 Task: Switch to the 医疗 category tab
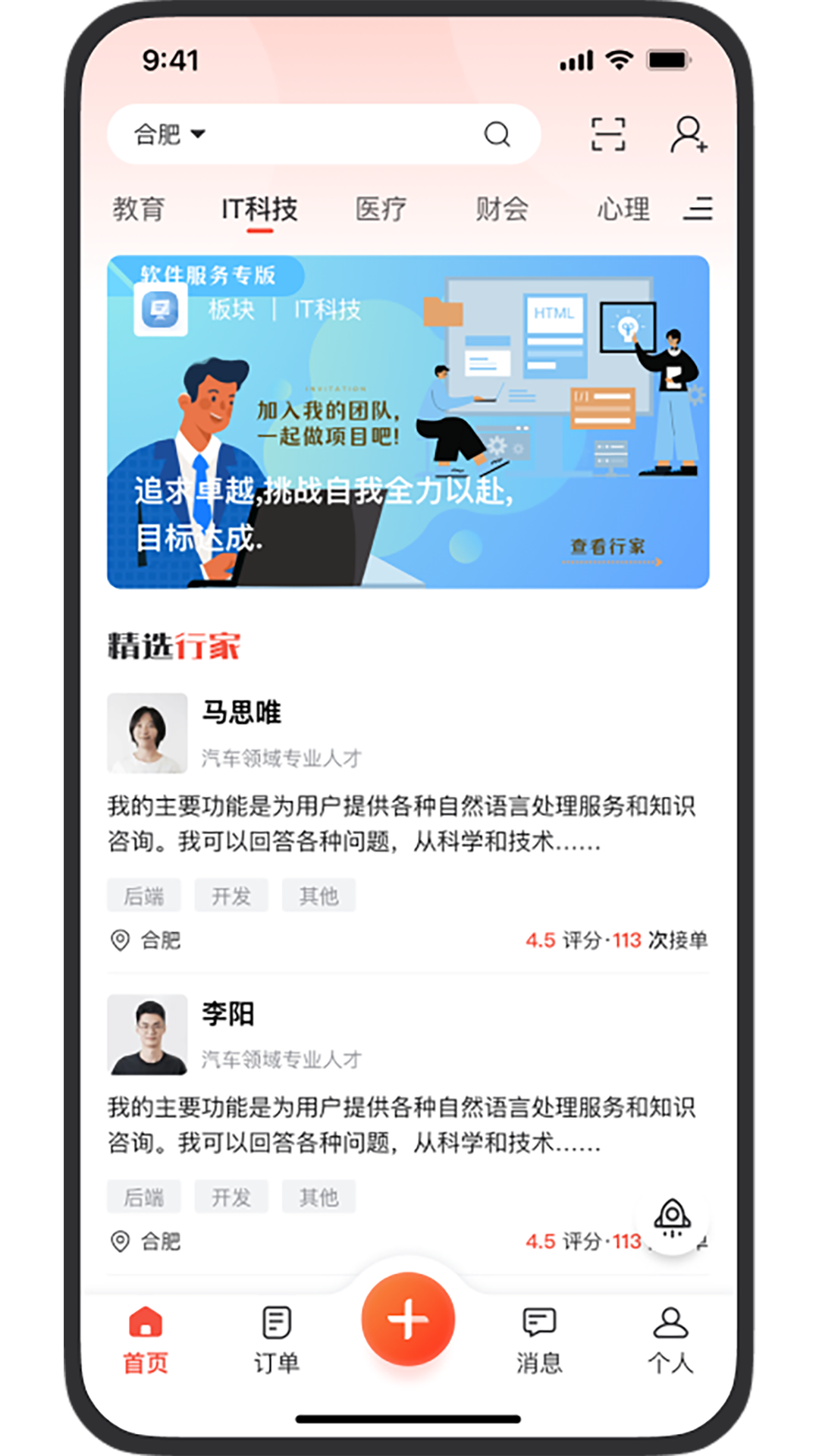(381, 209)
